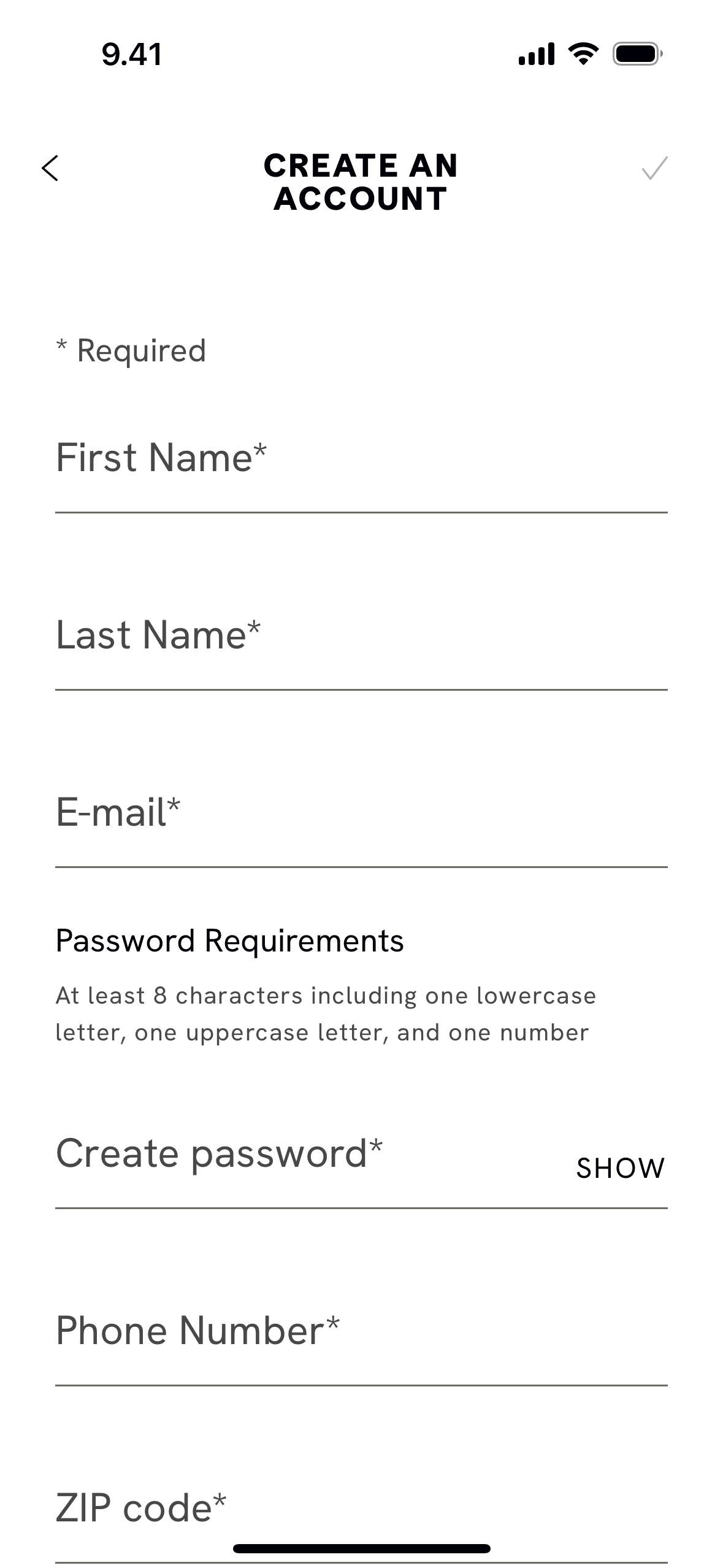Confirm the form with the checkmark icon
Viewport: 723px width, 1568px height.
tap(654, 168)
